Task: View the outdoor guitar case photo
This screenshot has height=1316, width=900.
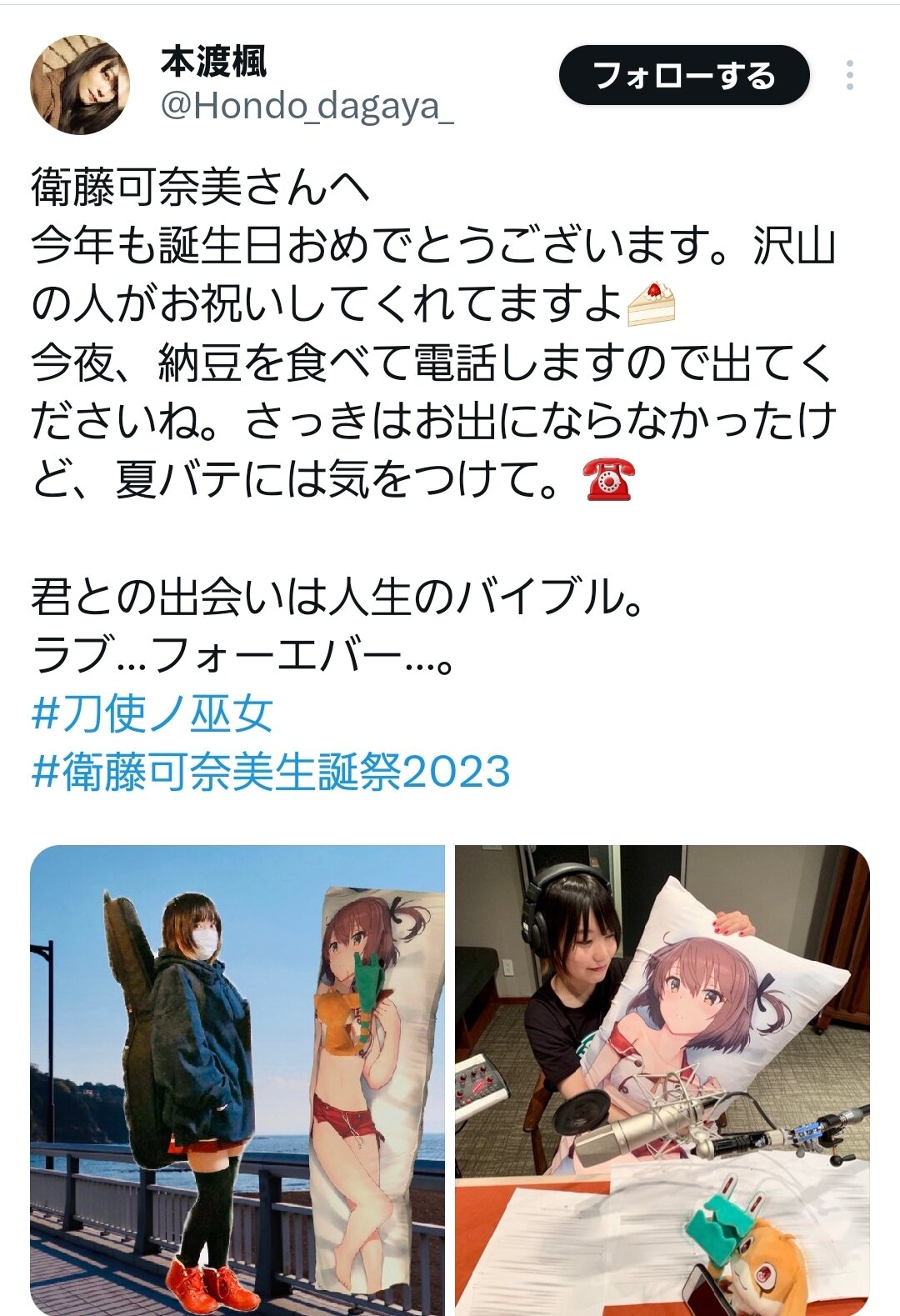Action: tap(237, 1079)
